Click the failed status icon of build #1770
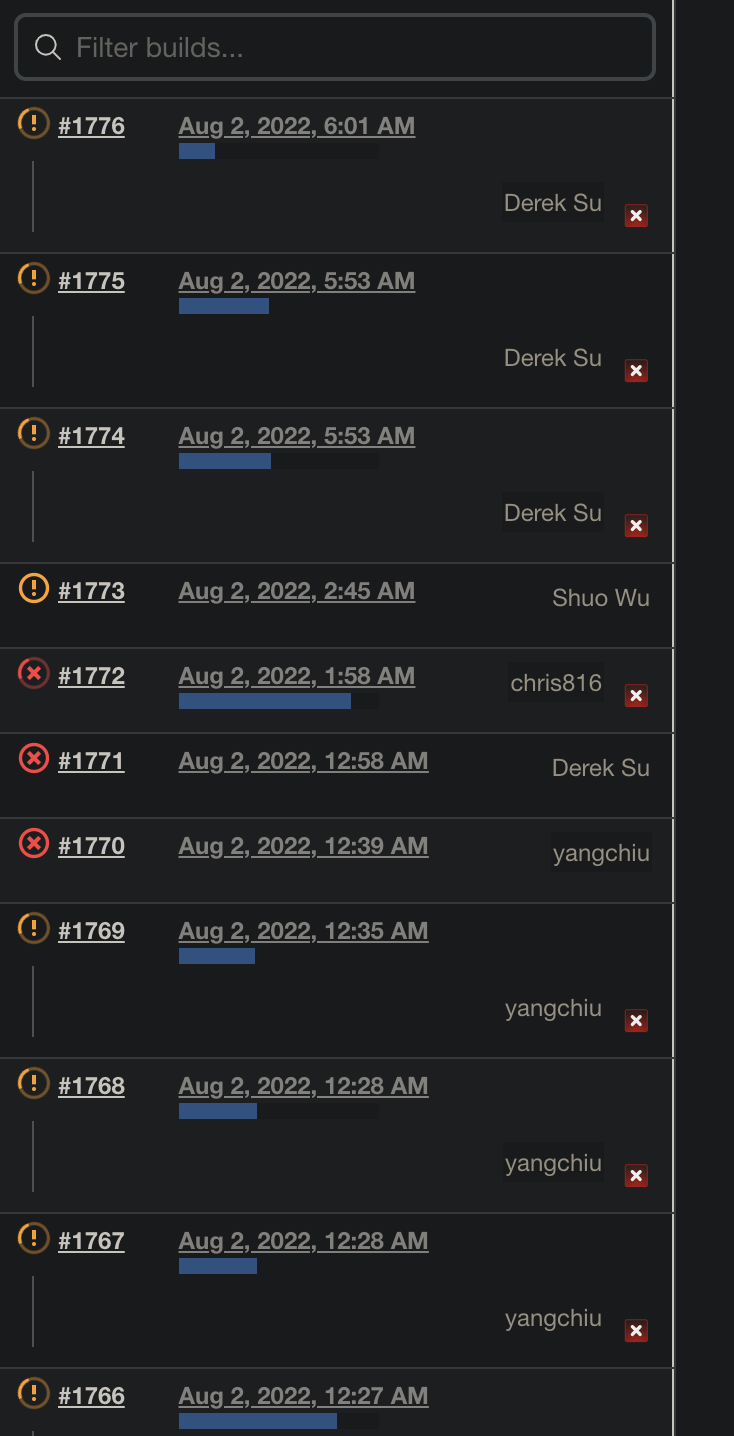 pyautogui.click(x=33, y=844)
